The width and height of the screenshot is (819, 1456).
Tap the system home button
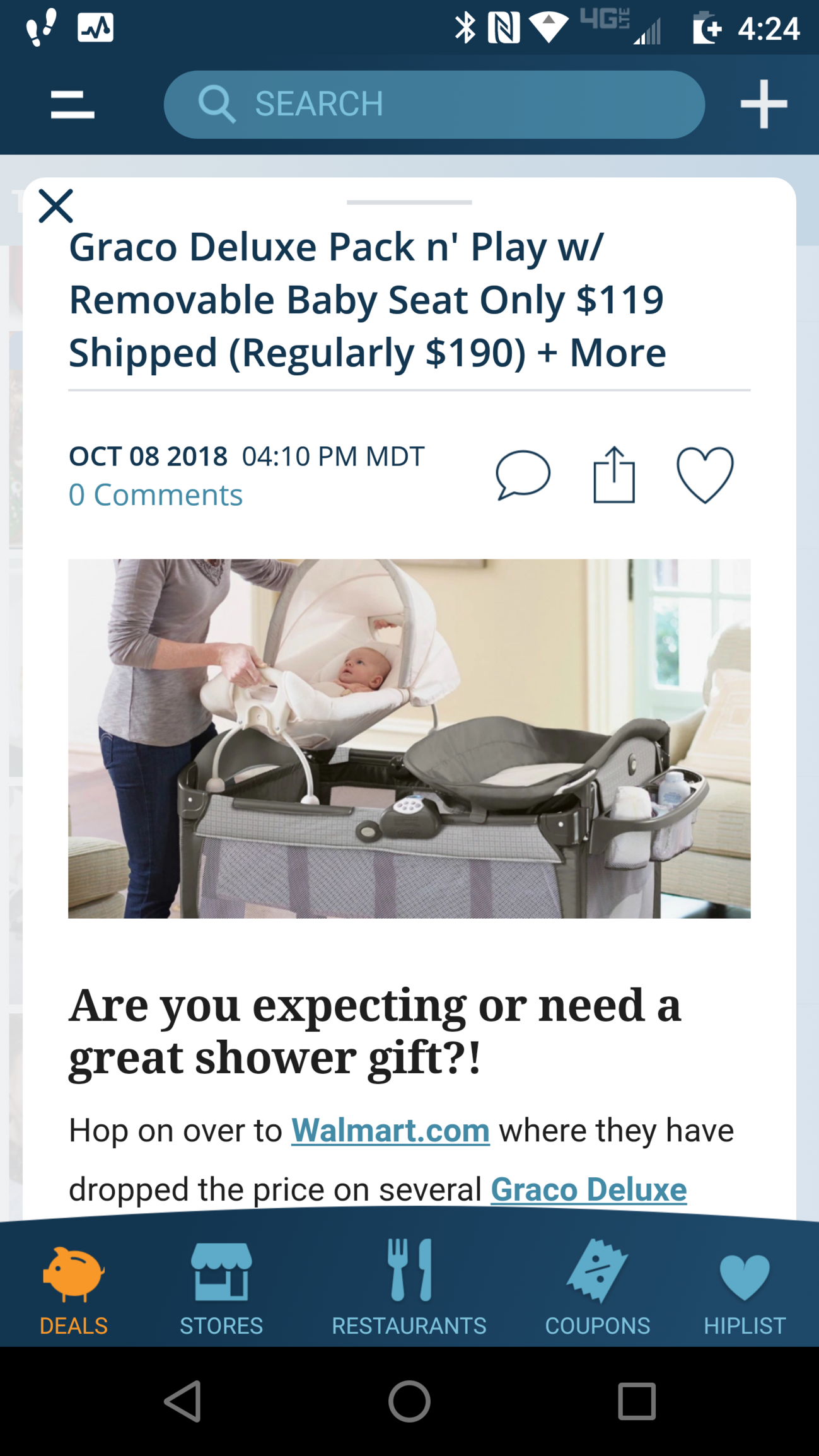tap(409, 1401)
